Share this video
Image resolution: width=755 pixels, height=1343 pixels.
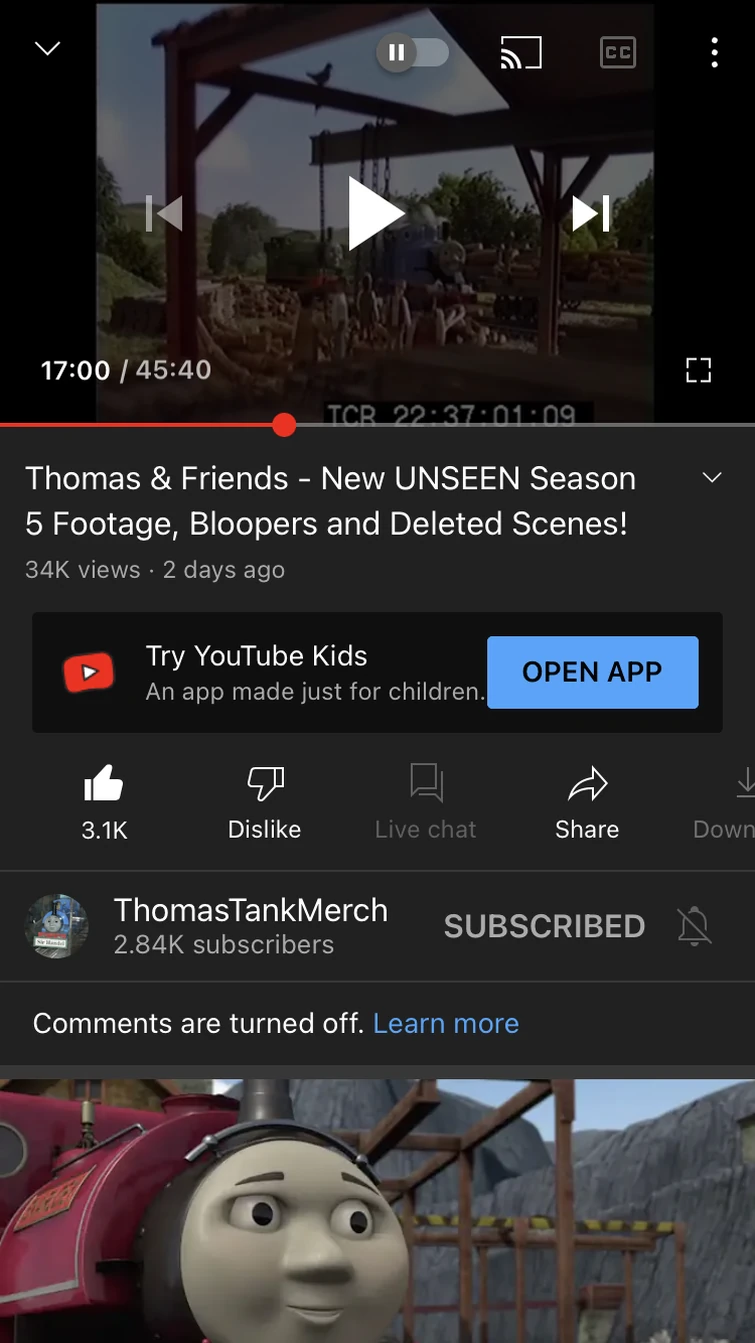[587, 800]
